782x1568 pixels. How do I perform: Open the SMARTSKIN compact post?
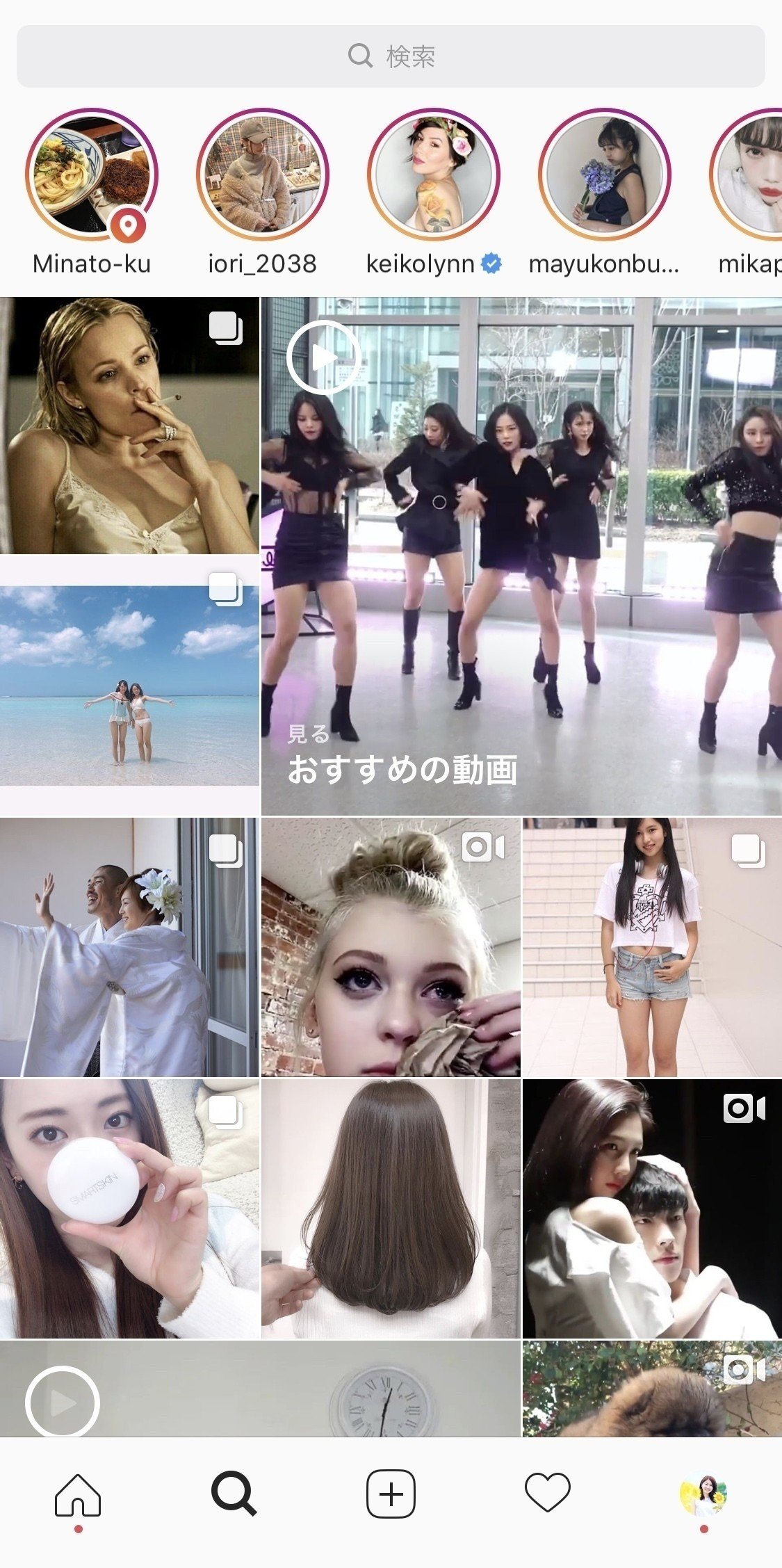point(129,1209)
